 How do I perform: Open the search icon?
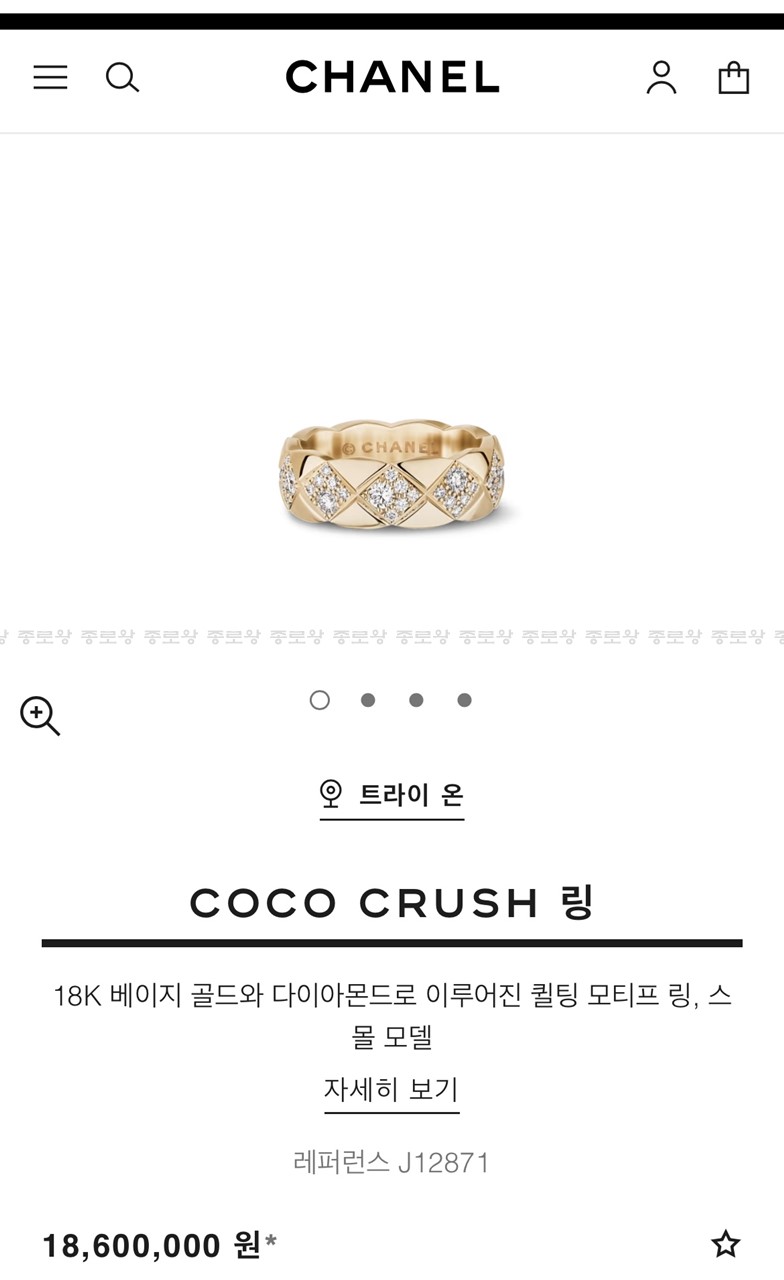(122, 78)
